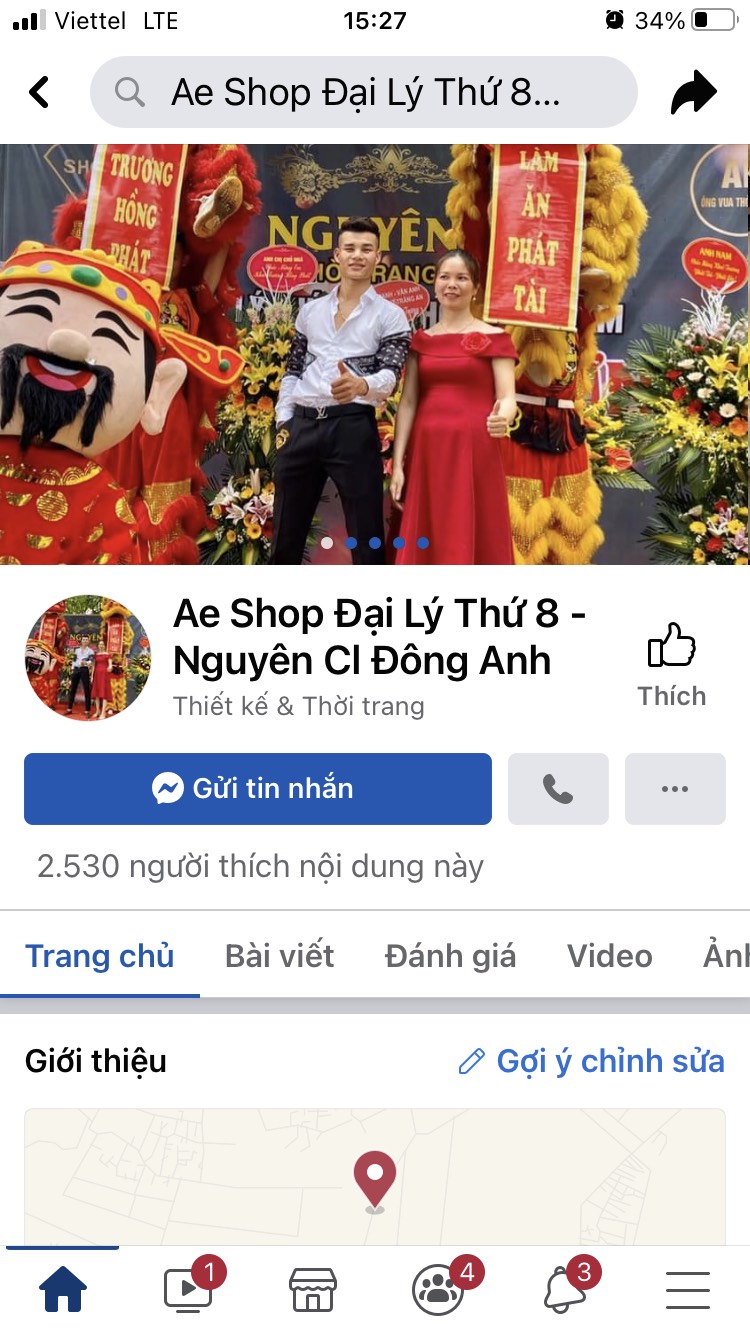Open the Watch video tab

[x=188, y=1290]
